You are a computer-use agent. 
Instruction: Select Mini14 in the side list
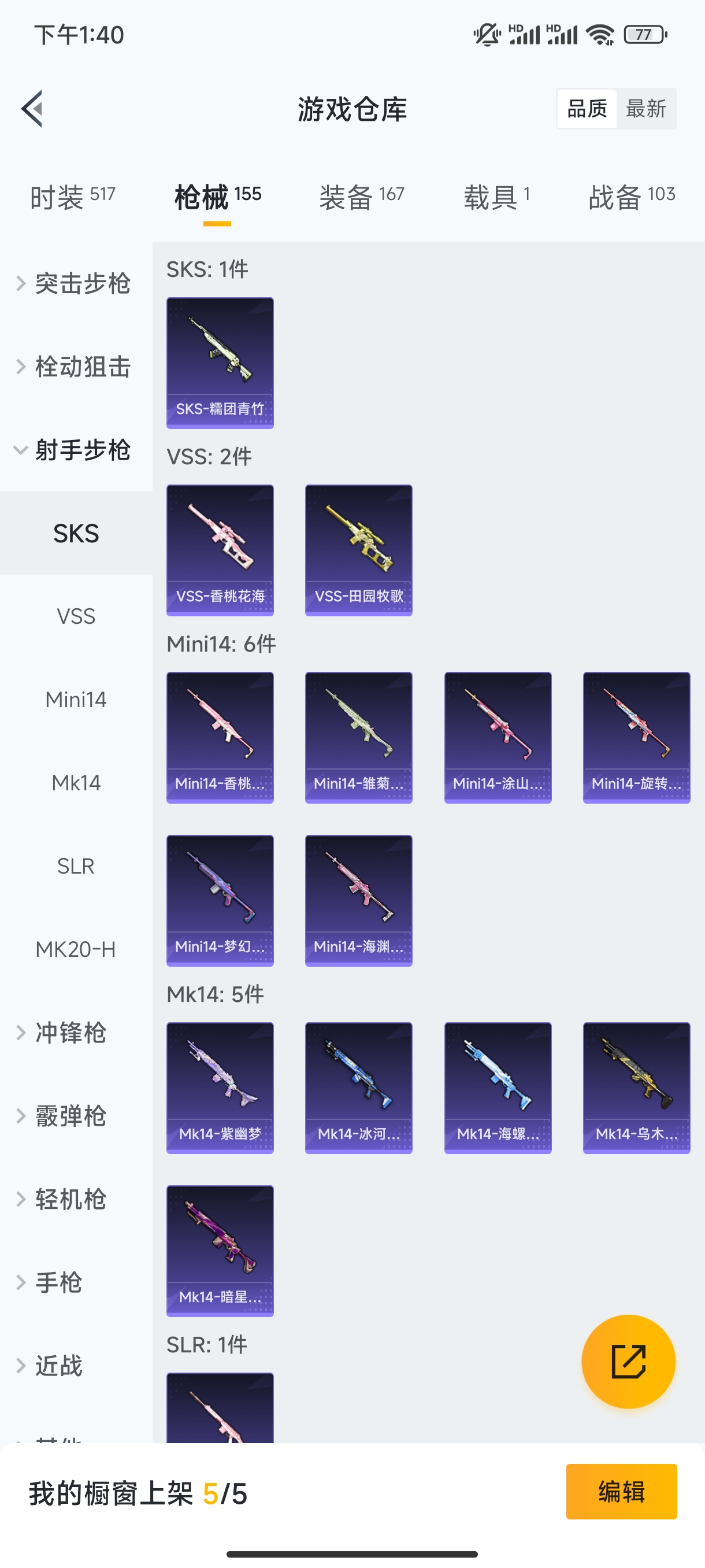point(76,700)
